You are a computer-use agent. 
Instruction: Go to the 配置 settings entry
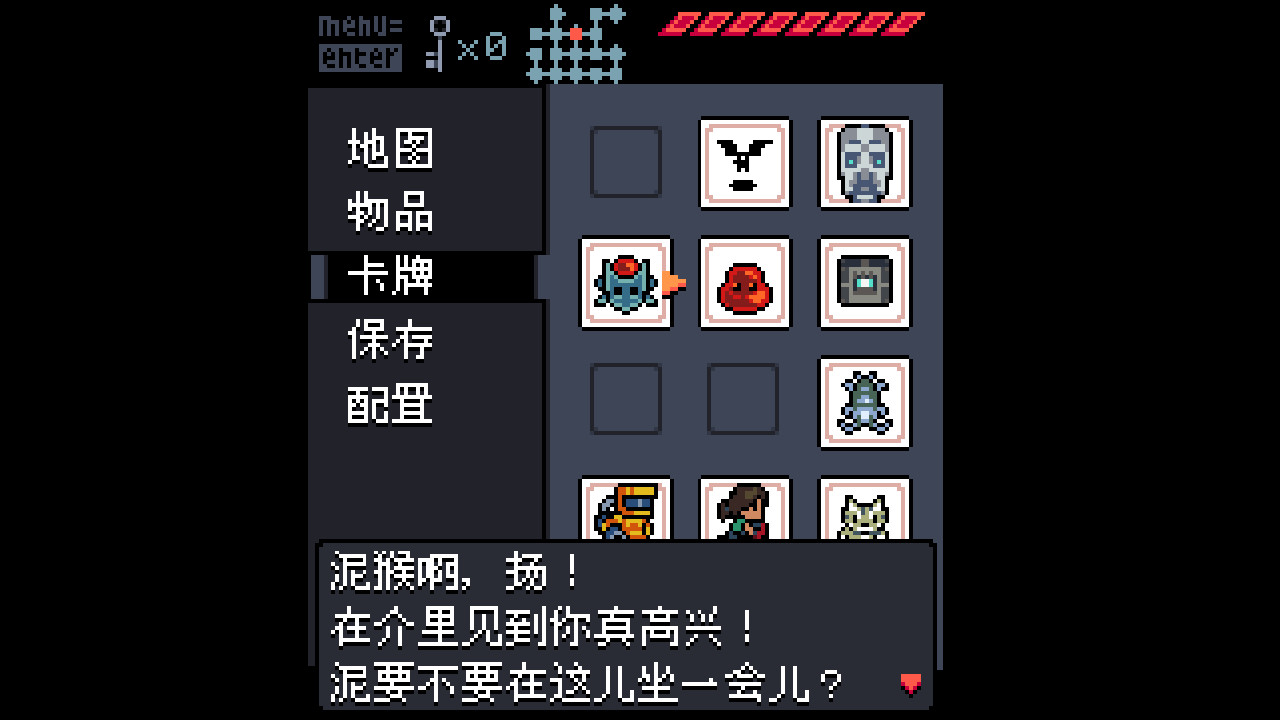(x=391, y=404)
